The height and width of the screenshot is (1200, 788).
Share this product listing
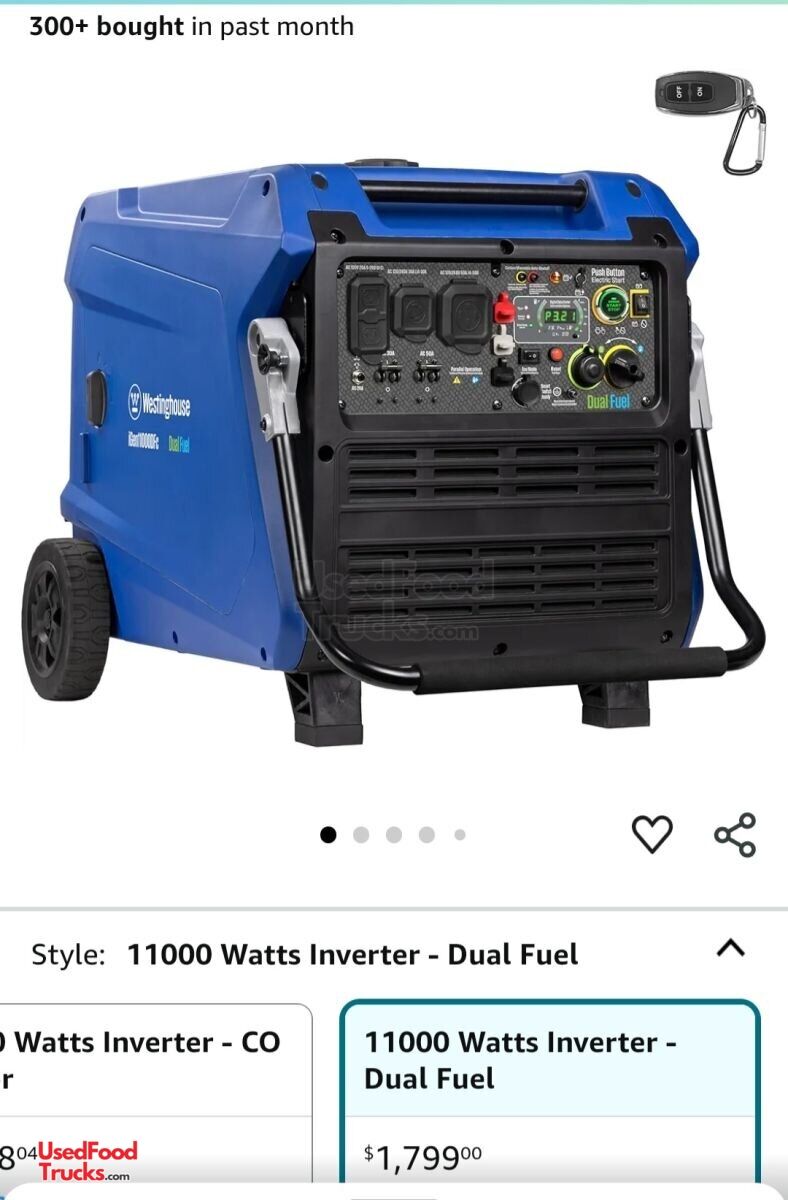[x=735, y=834]
